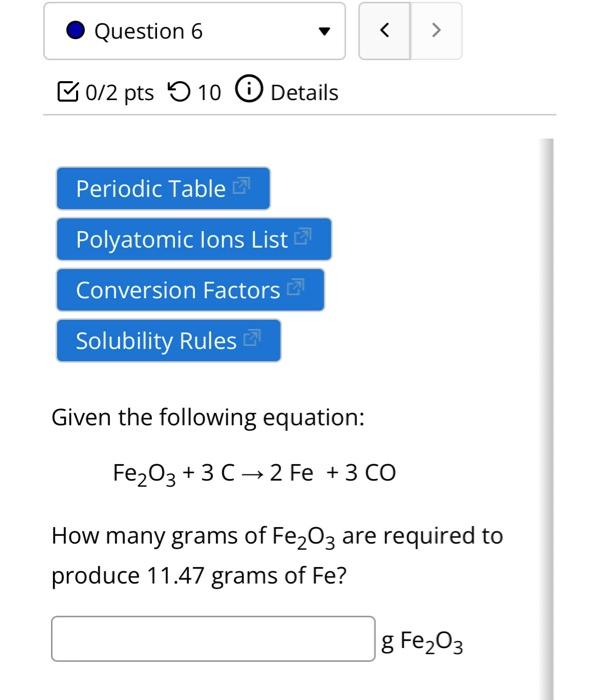Image resolution: width=600 pixels, height=700 pixels.
Task: Open the Question 6 dropdown selector
Action: click(x=194, y=31)
